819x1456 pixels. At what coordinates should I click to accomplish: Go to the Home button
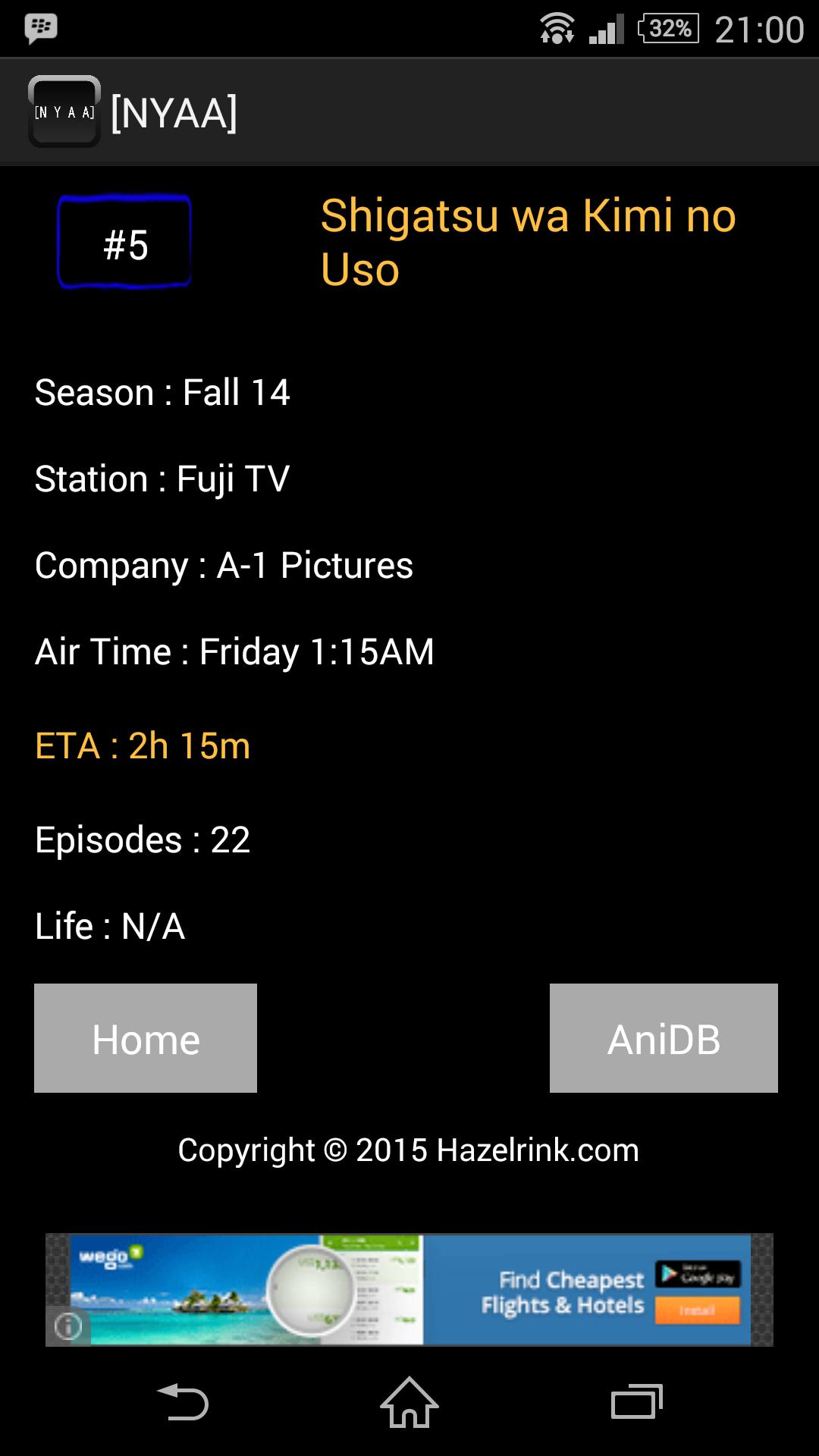click(146, 1038)
